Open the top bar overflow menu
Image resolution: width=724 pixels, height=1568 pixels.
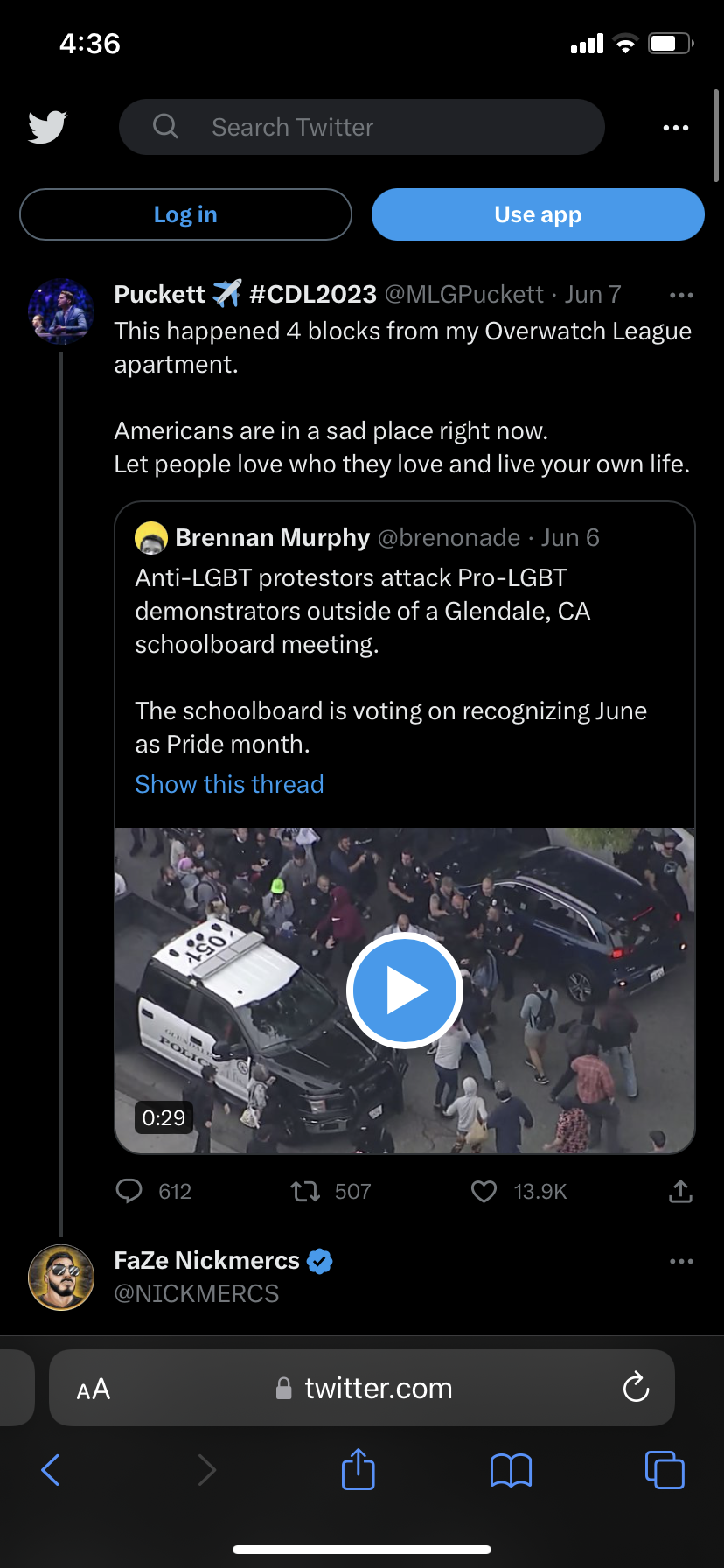tap(675, 128)
